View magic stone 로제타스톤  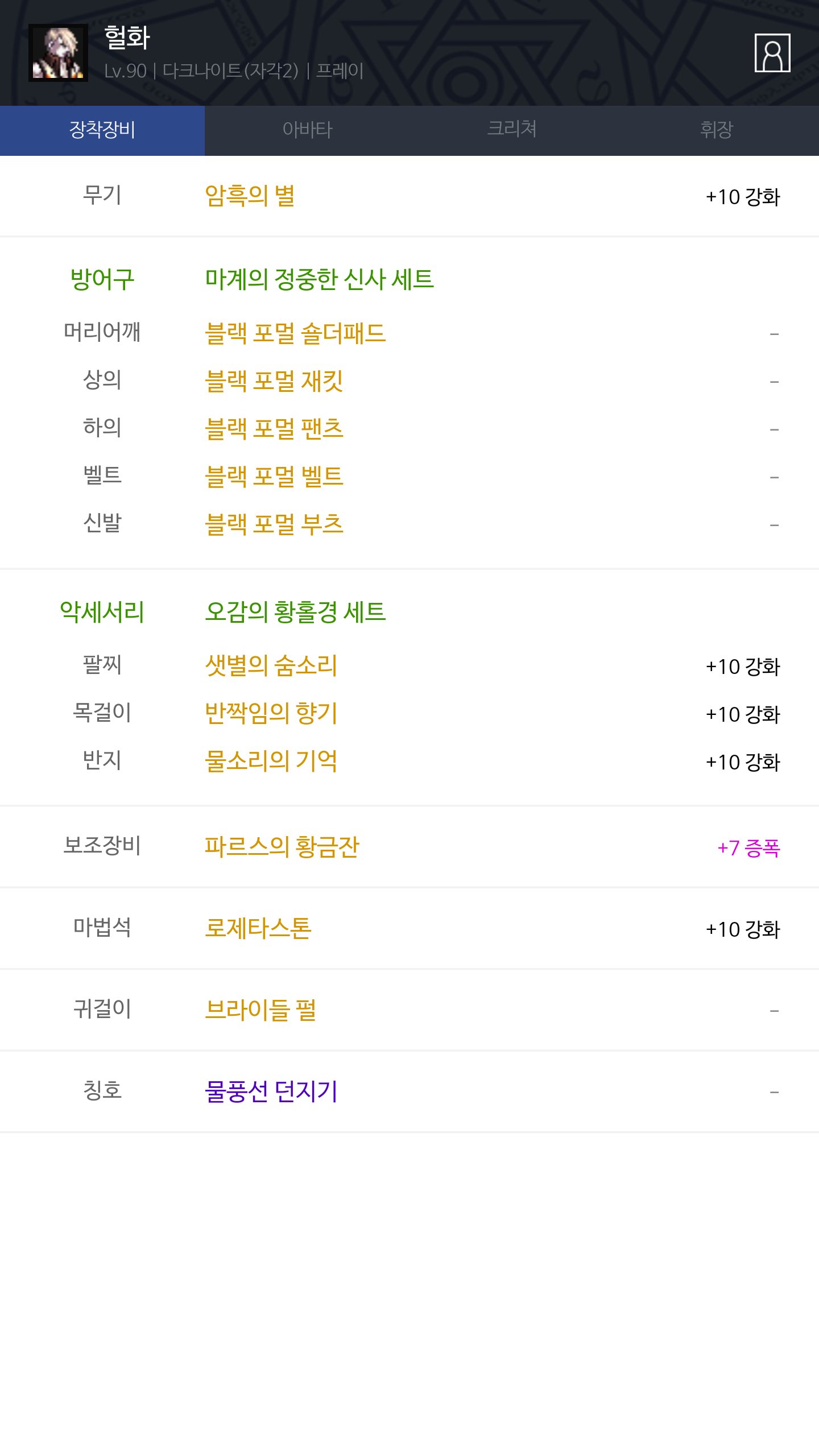pos(258,929)
